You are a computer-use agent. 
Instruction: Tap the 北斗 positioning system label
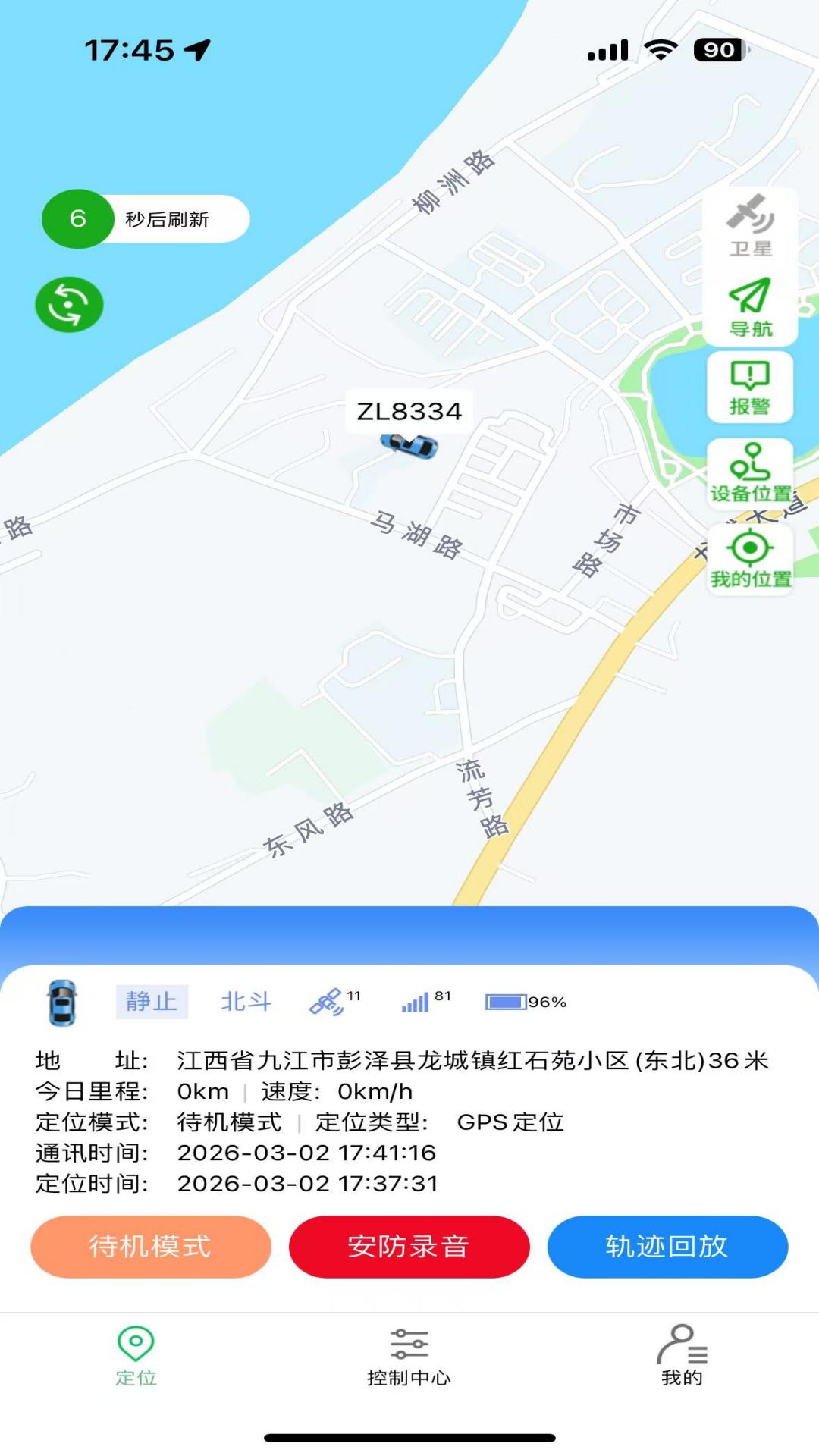(246, 1001)
